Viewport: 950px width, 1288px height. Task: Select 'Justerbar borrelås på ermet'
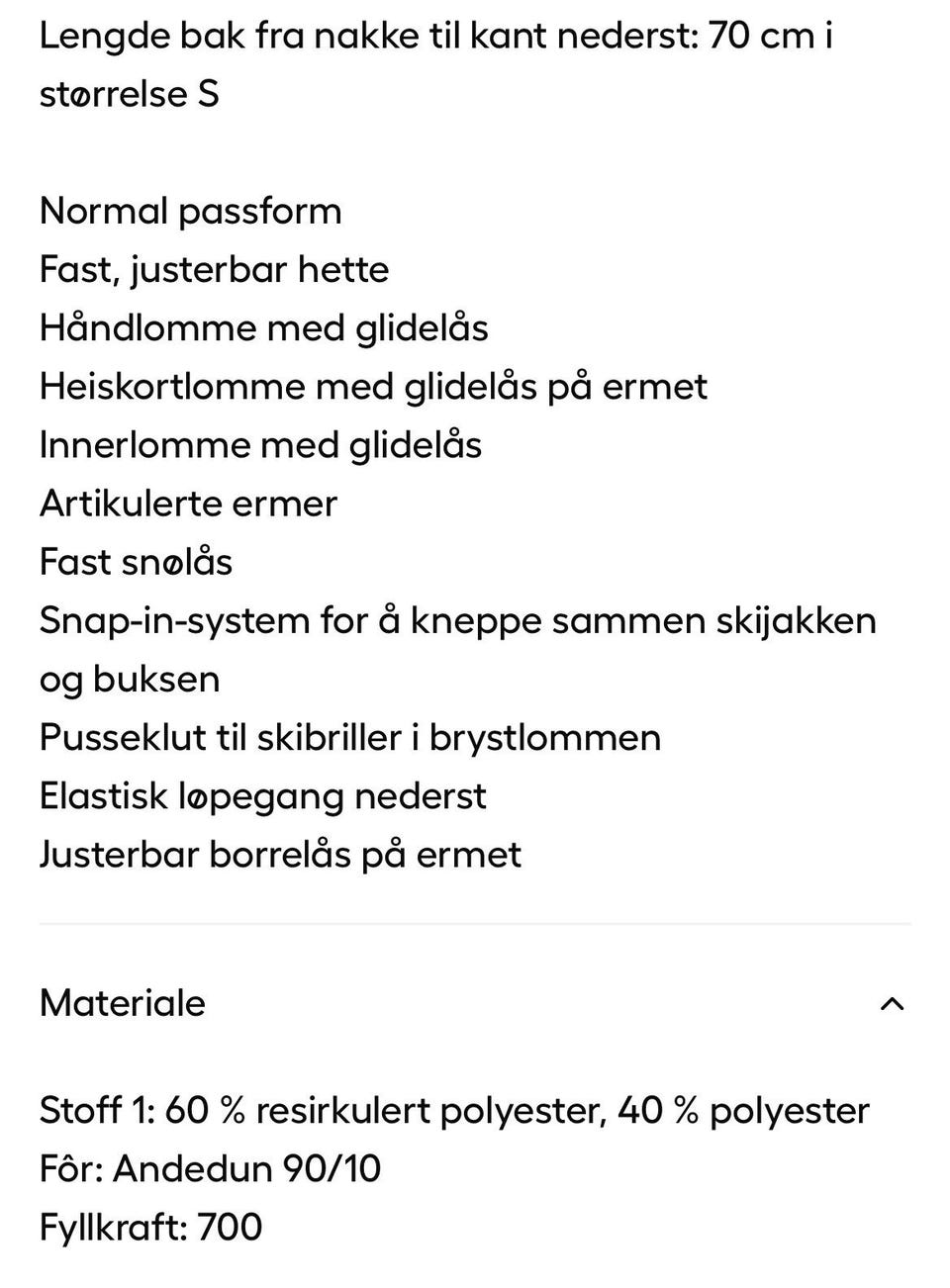coord(280,854)
